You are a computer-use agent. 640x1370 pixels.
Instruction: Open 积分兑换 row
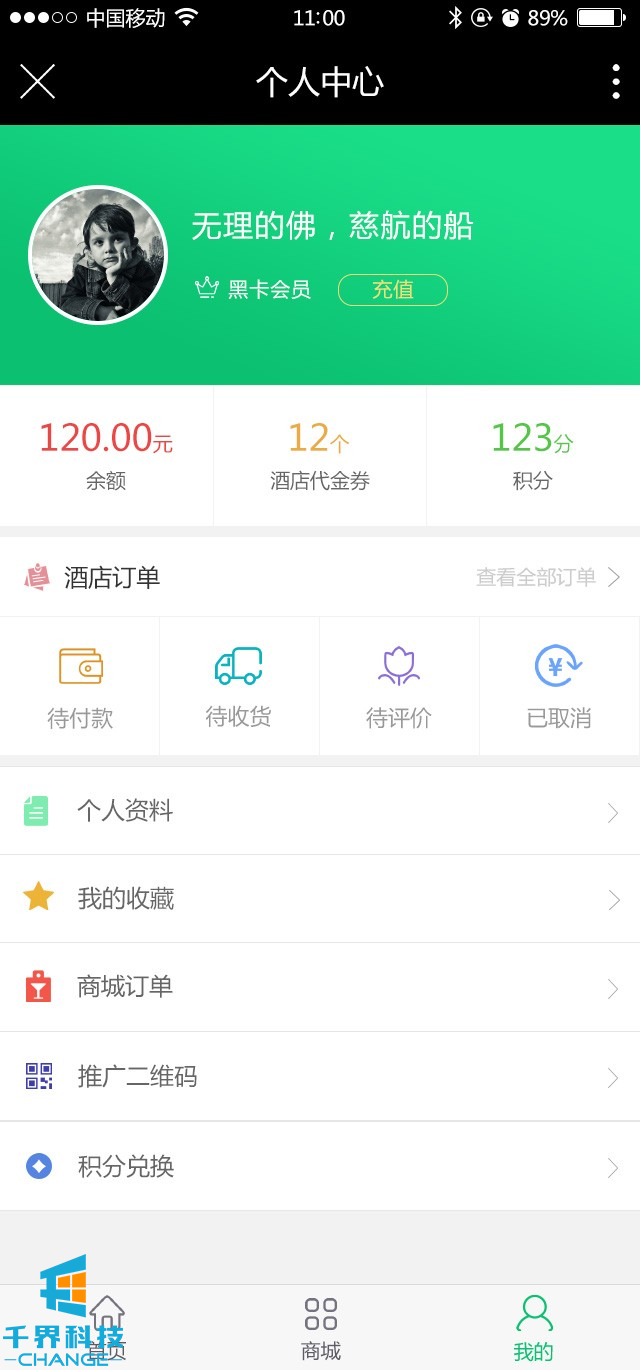point(320,1166)
